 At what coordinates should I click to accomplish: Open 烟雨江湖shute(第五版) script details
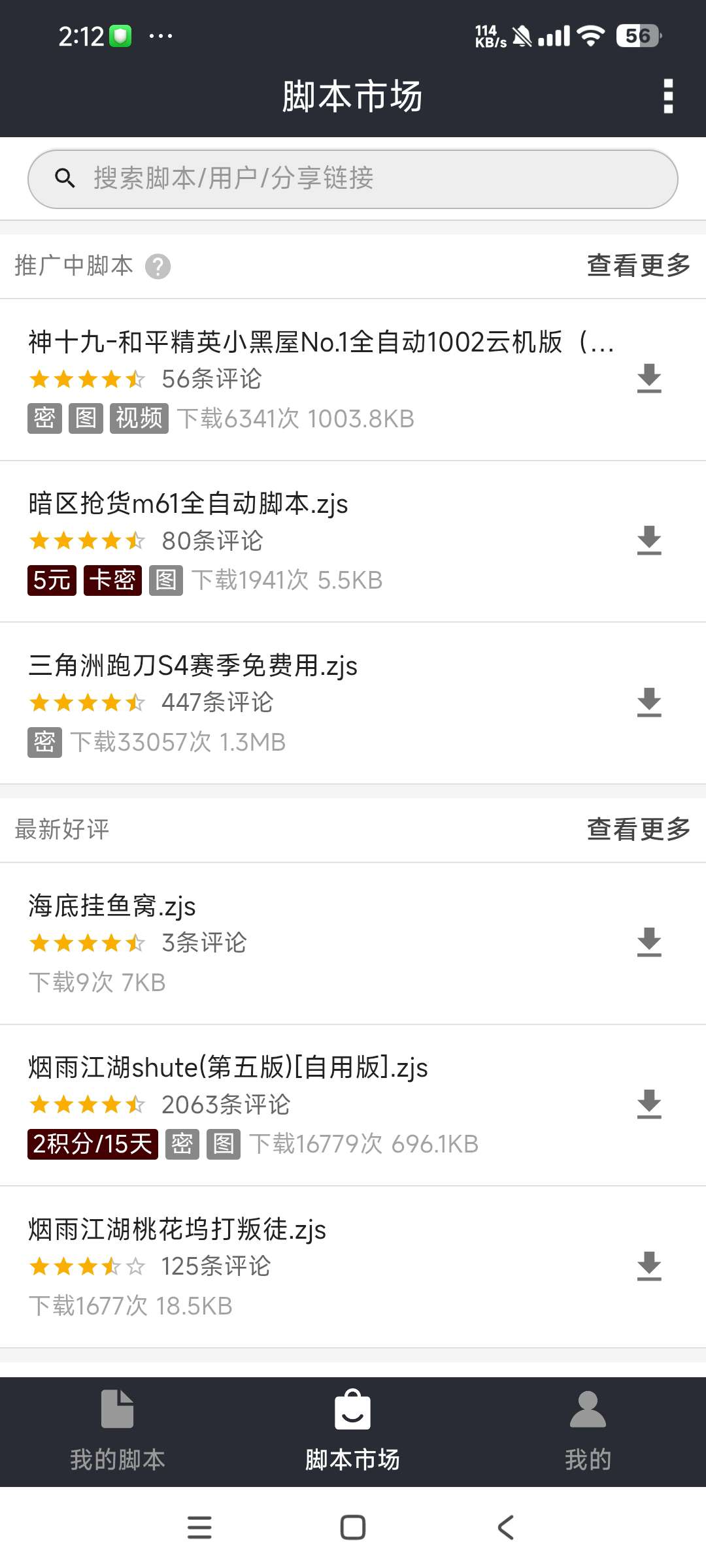tap(227, 1068)
